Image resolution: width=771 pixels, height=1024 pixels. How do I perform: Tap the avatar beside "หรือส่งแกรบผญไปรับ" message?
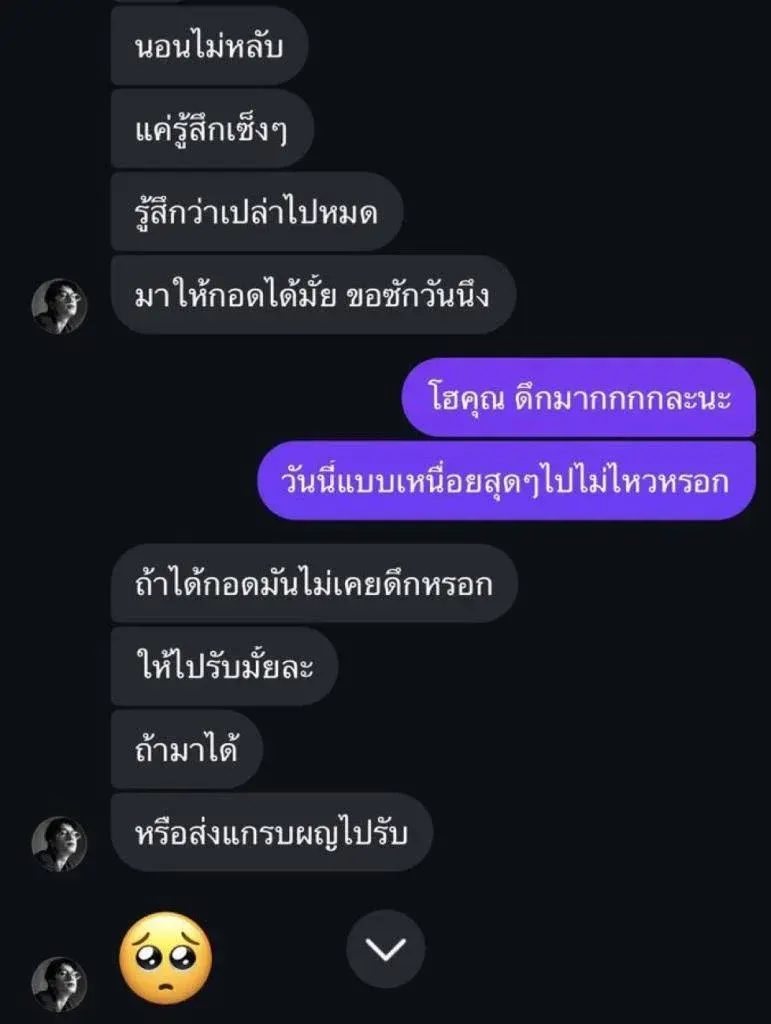tap(59, 843)
